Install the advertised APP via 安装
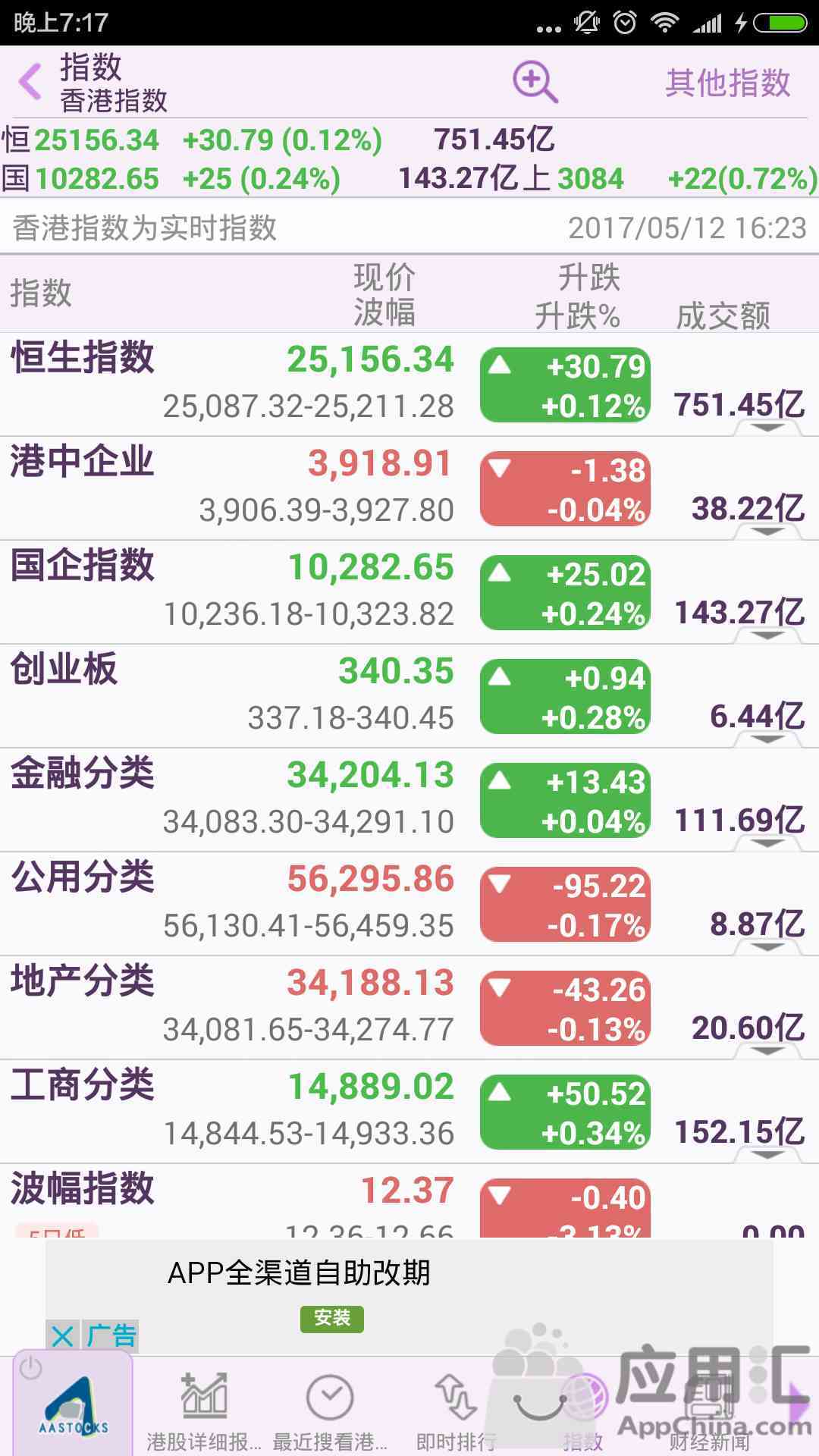This screenshot has height=1456, width=819. point(332,1319)
